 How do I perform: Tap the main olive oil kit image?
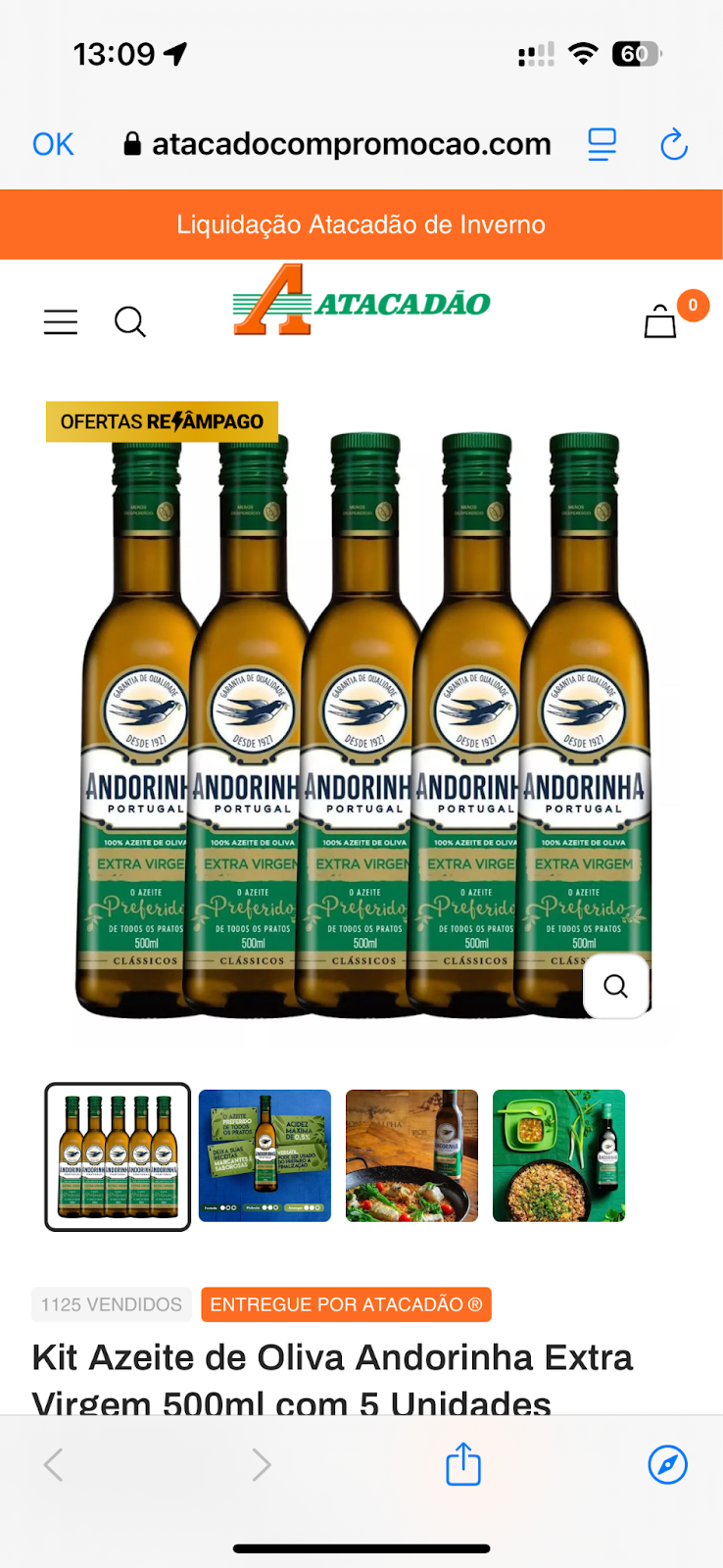coord(361,725)
